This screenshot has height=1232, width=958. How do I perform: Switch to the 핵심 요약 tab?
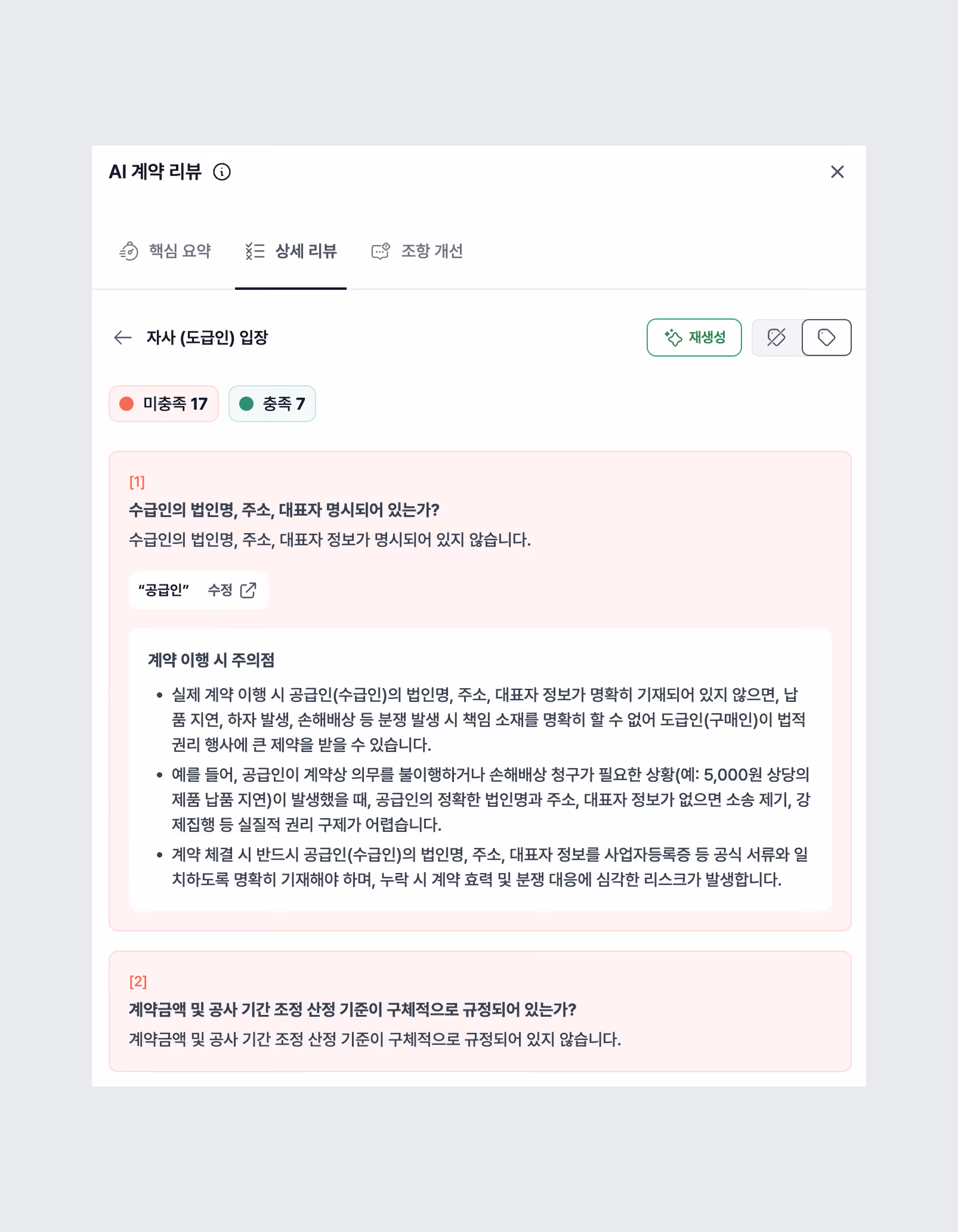pos(165,251)
